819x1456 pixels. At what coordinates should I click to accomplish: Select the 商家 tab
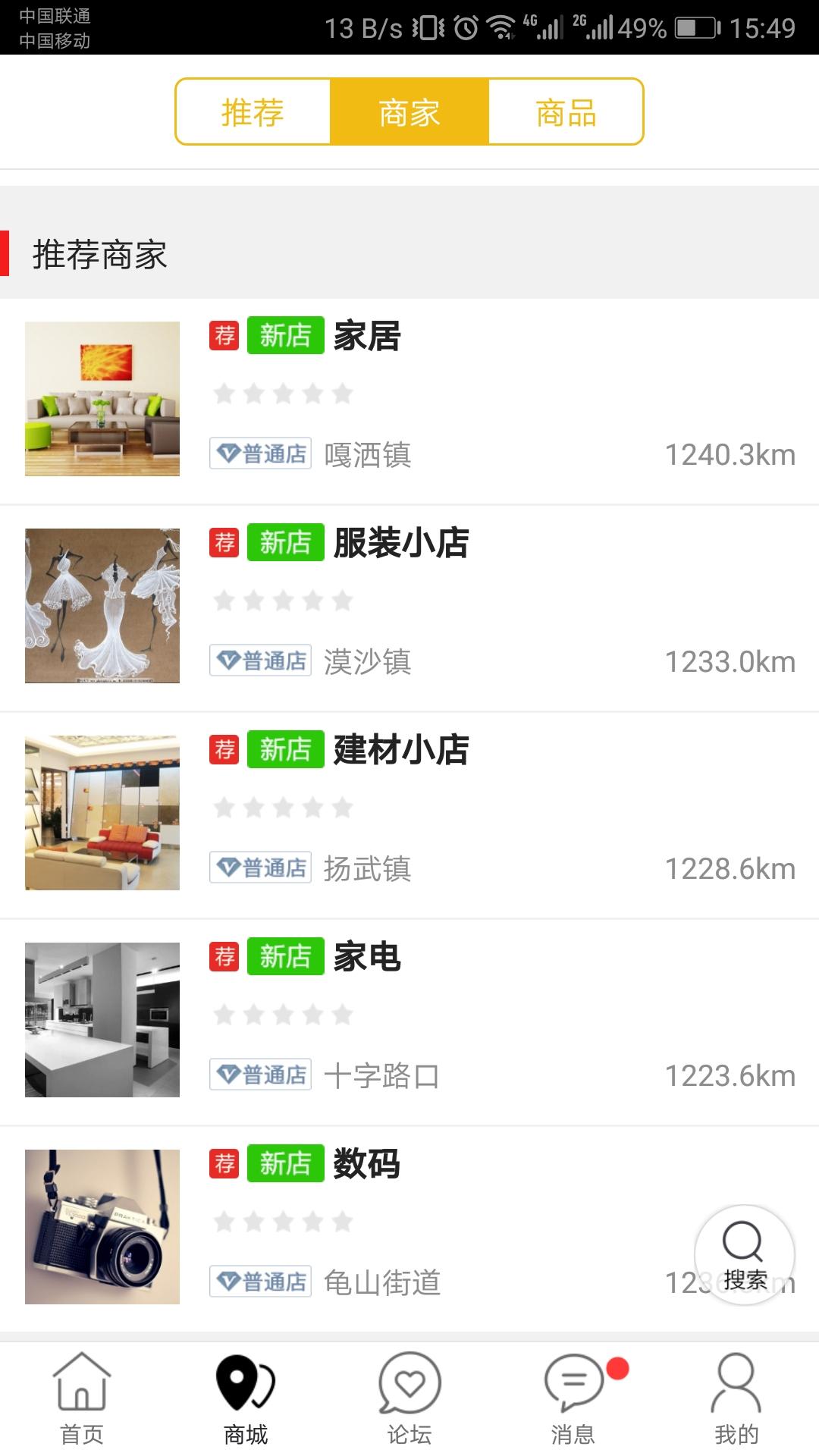409,112
